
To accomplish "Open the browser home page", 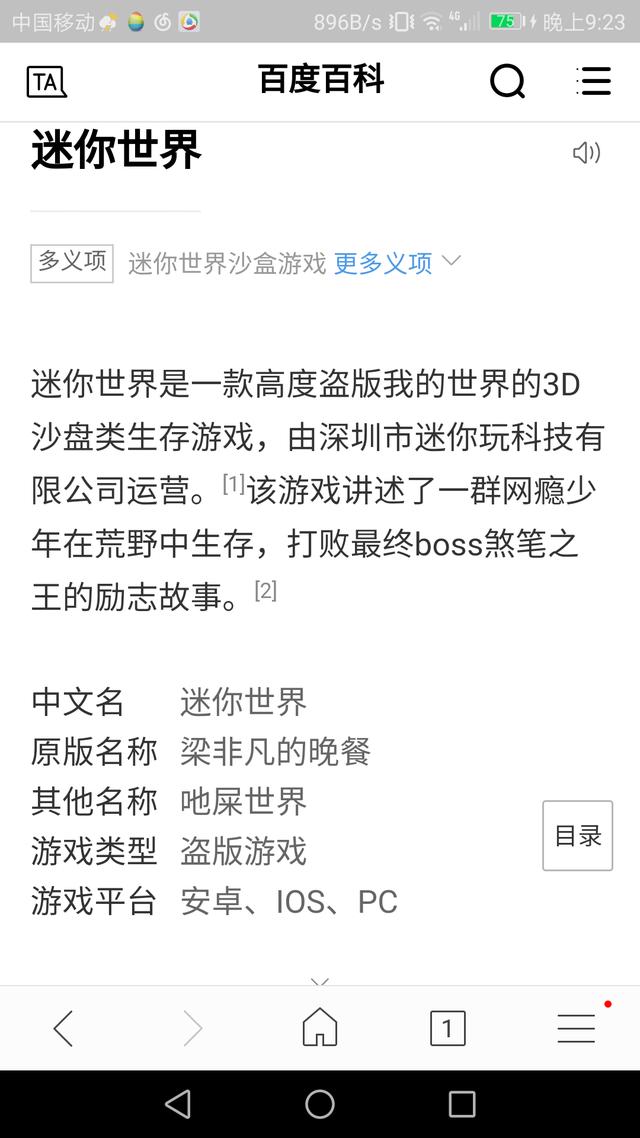I will coord(319,1028).
